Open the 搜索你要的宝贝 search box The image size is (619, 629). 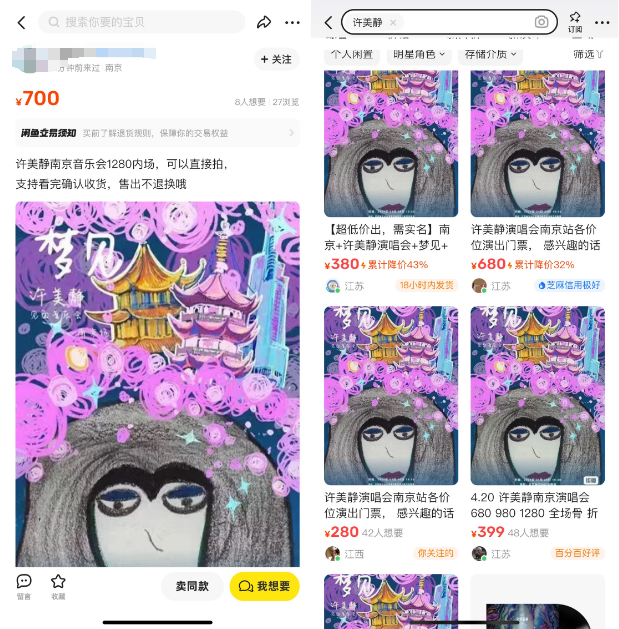click(142, 22)
